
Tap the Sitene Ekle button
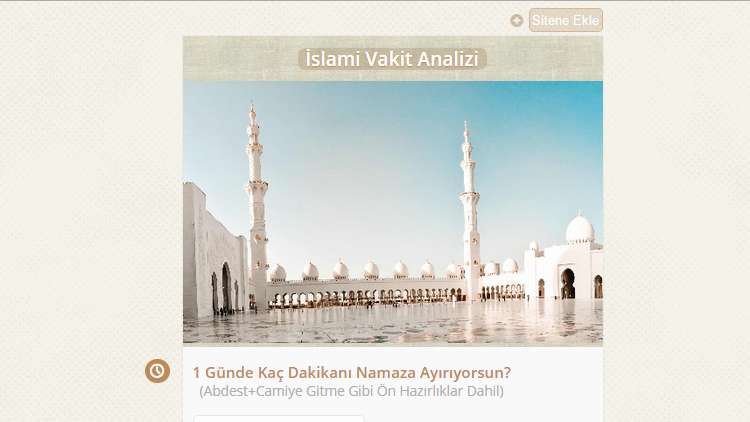point(565,20)
